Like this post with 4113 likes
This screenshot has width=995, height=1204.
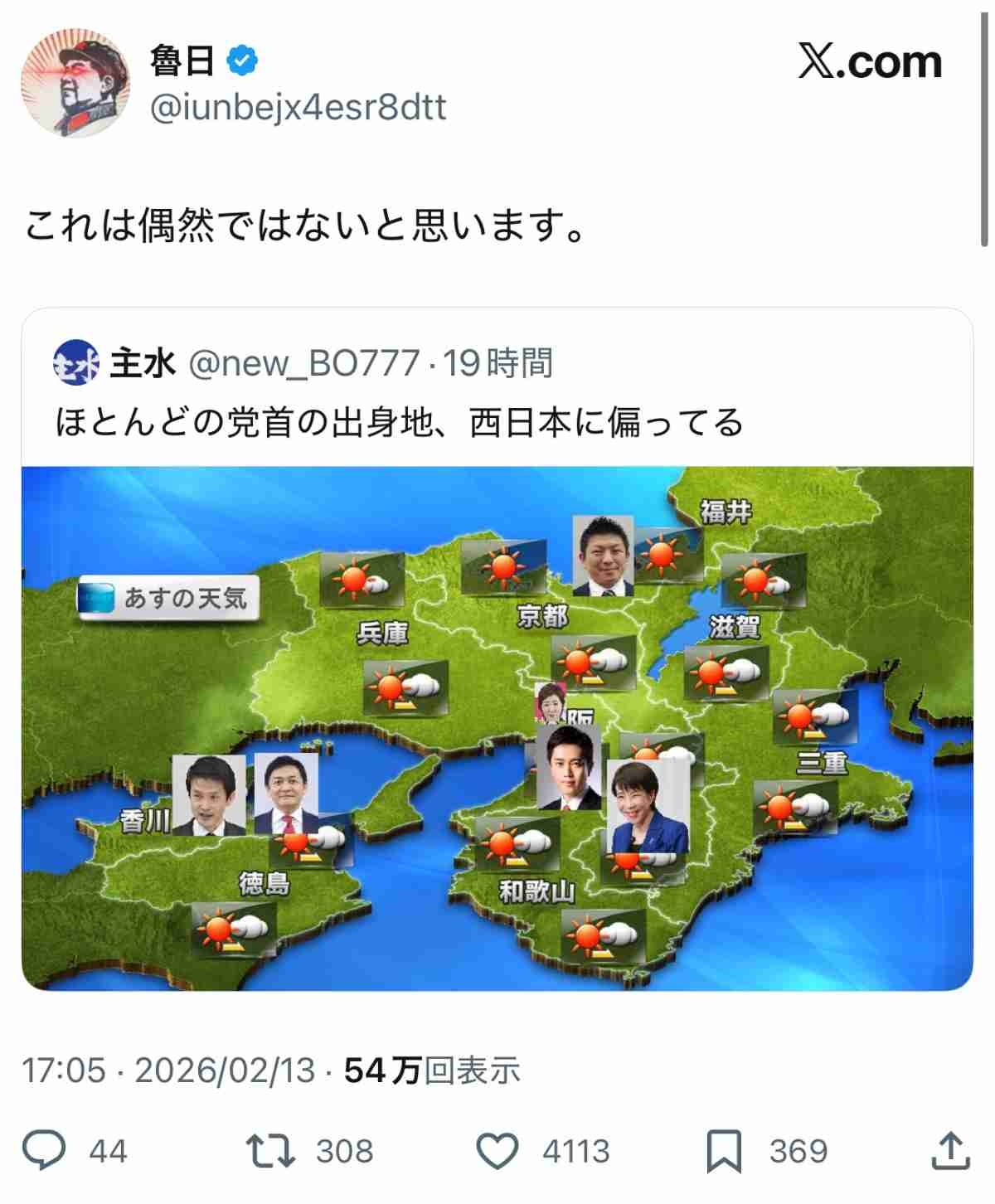(498, 1151)
